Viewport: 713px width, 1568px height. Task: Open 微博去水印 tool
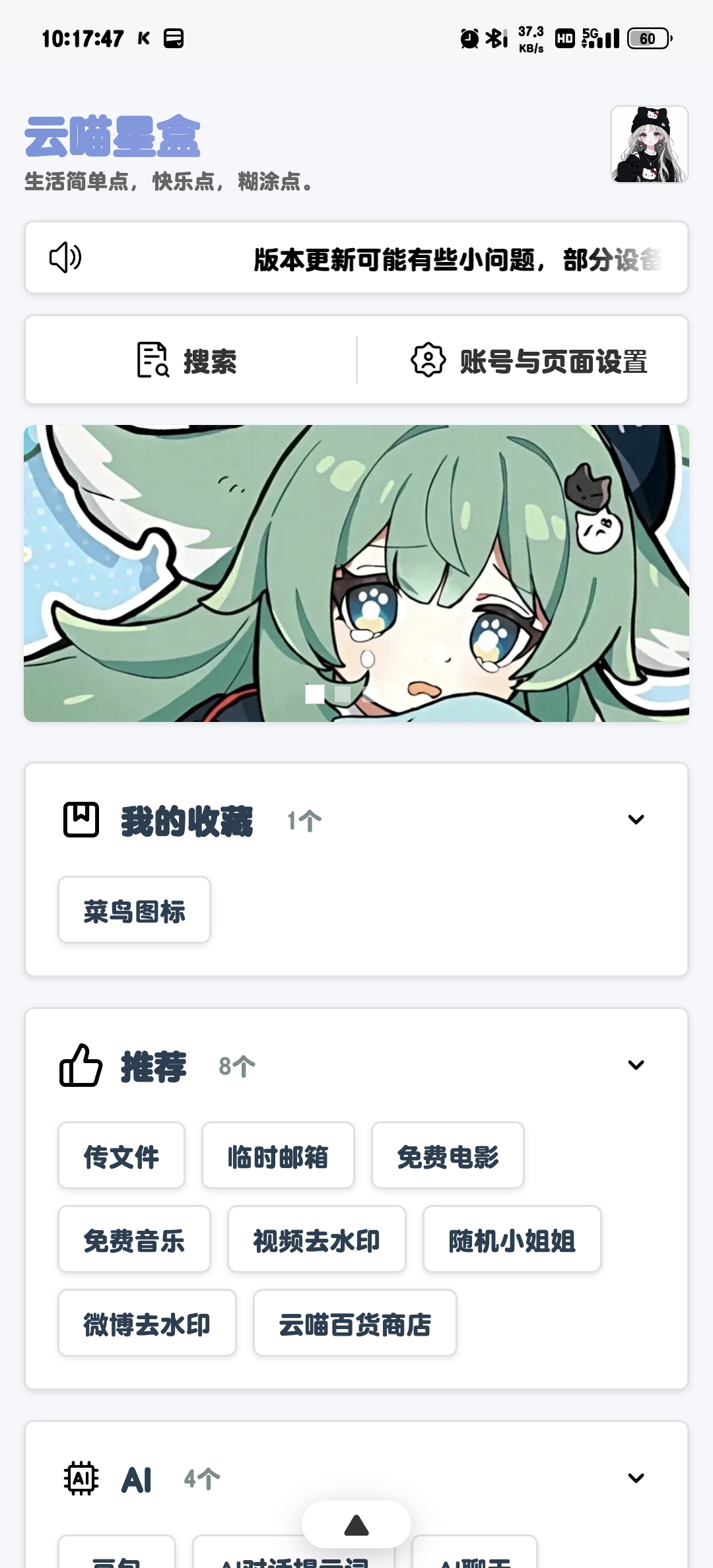(x=147, y=1323)
